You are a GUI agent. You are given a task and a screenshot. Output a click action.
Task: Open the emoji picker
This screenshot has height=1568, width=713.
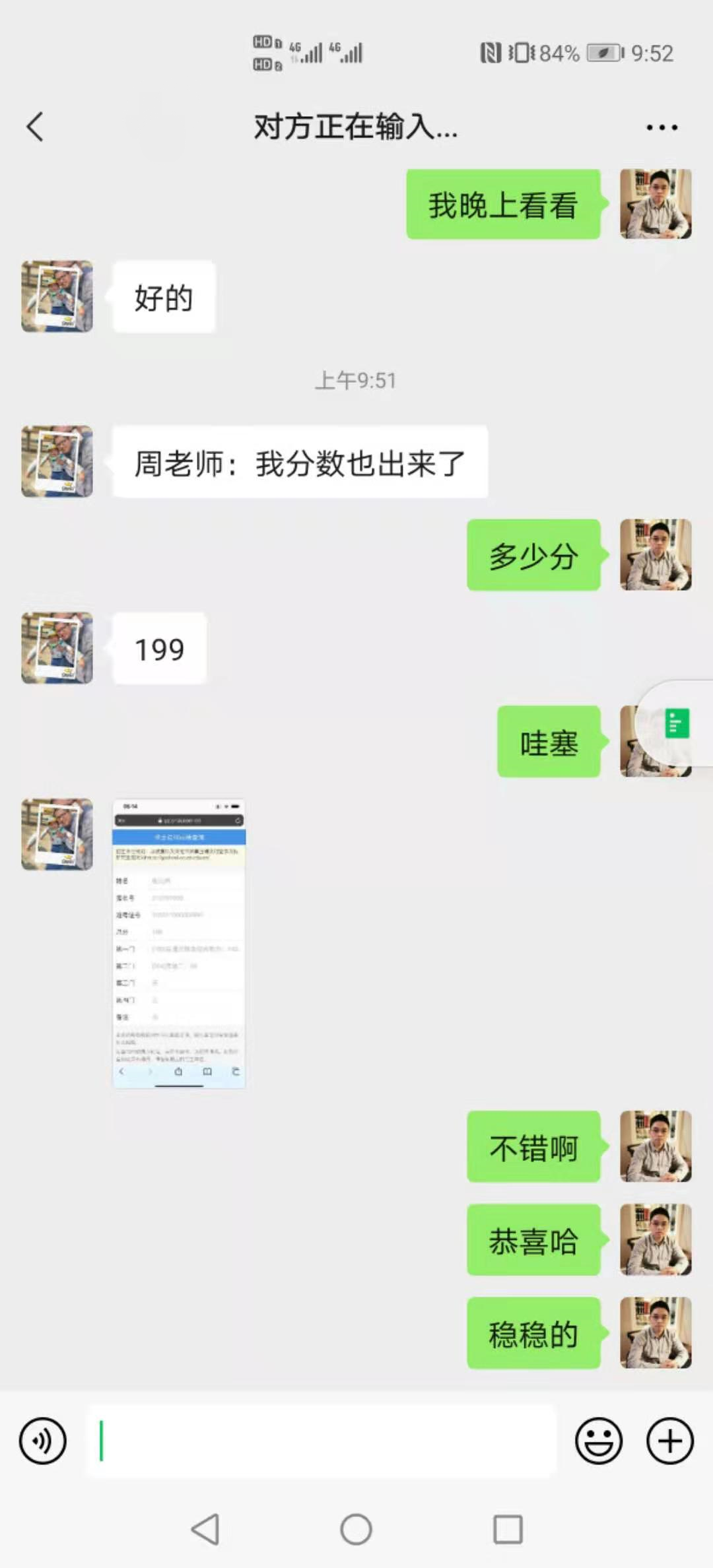tap(598, 1440)
